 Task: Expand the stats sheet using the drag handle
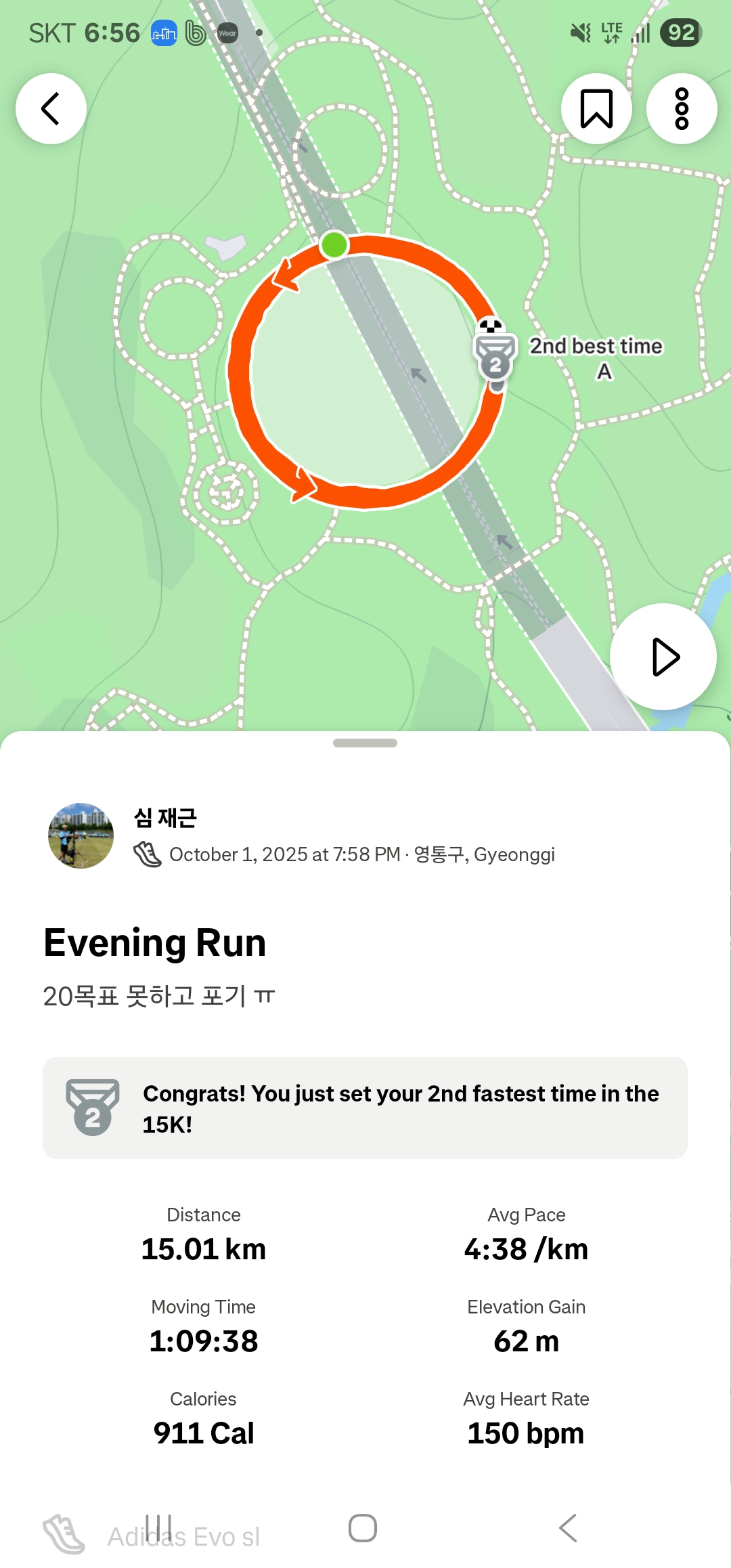[x=365, y=742]
